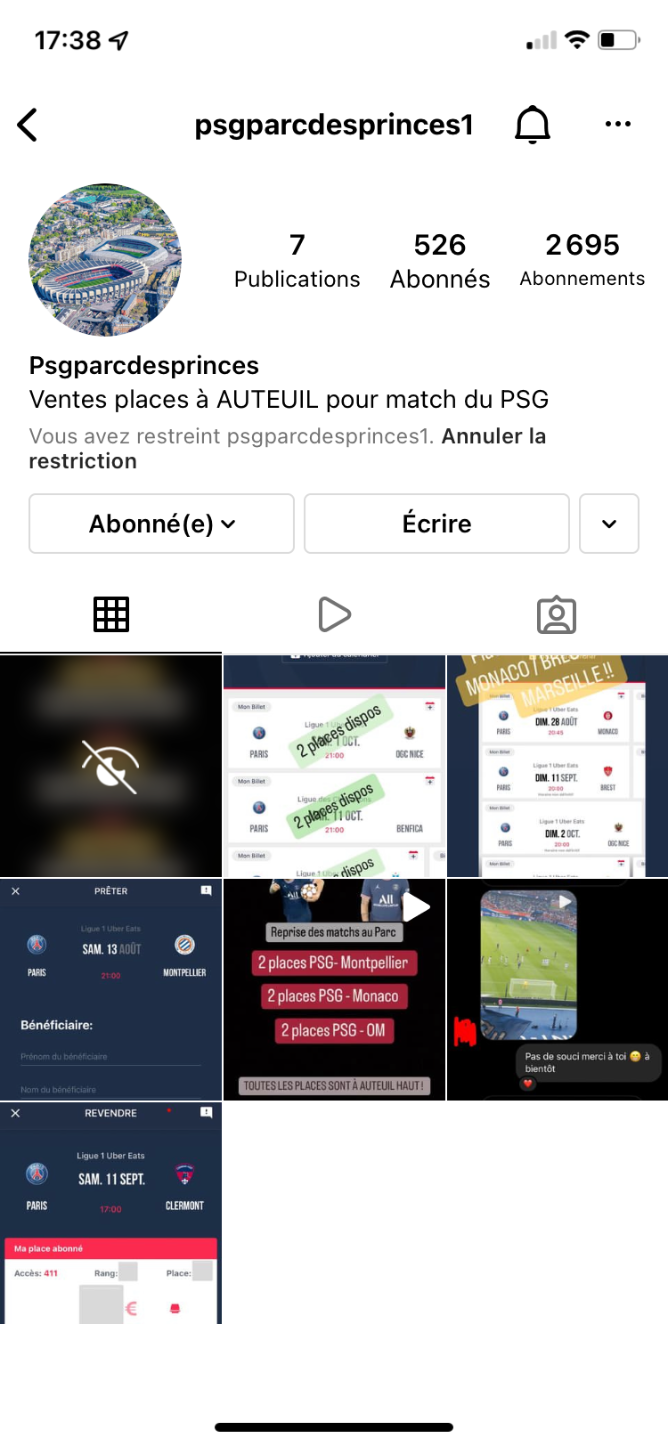Open the stadium profile picture
This screenshot has width=668, height=1446.
(x=105, y=259)
